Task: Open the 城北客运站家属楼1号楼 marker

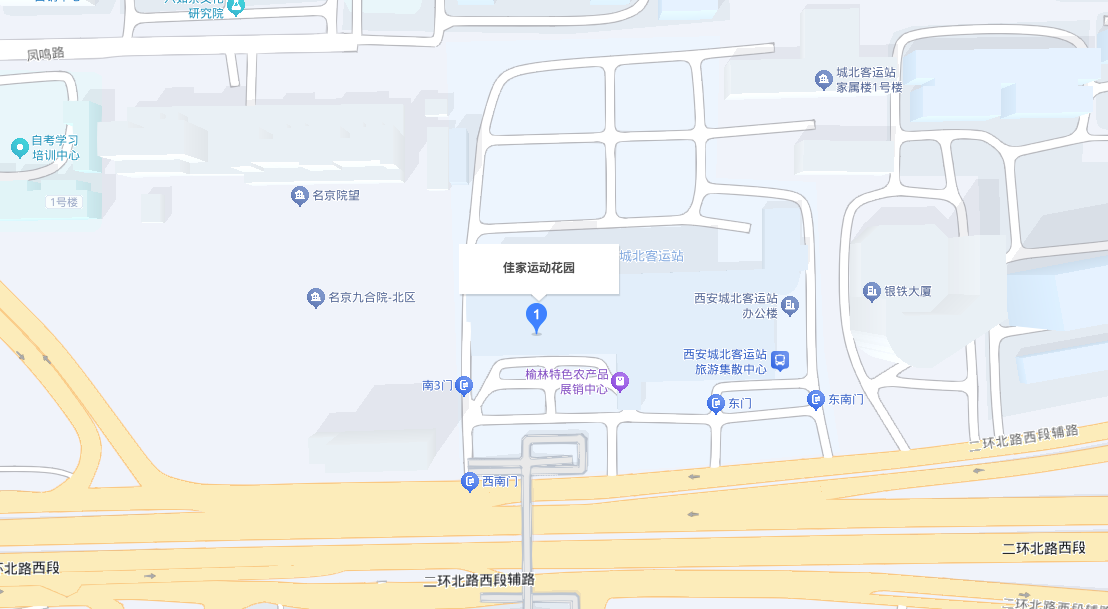Action: (823, 79)
